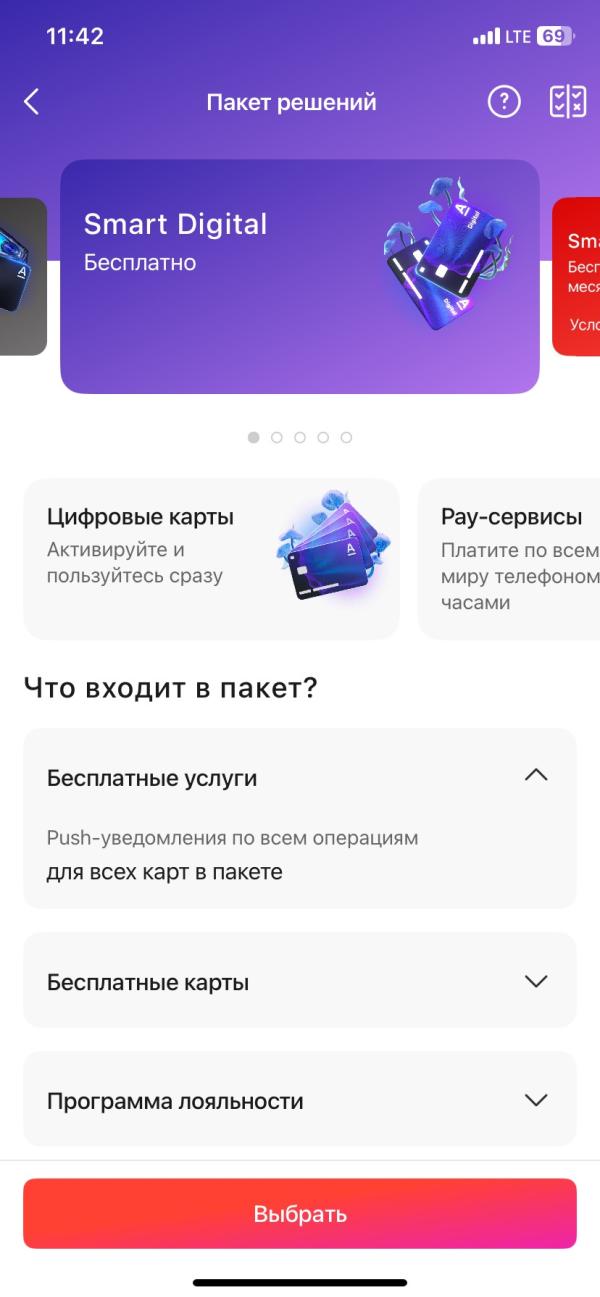Open the package comparison icon
The image size is (600, 1297).
tap(567, 101)
